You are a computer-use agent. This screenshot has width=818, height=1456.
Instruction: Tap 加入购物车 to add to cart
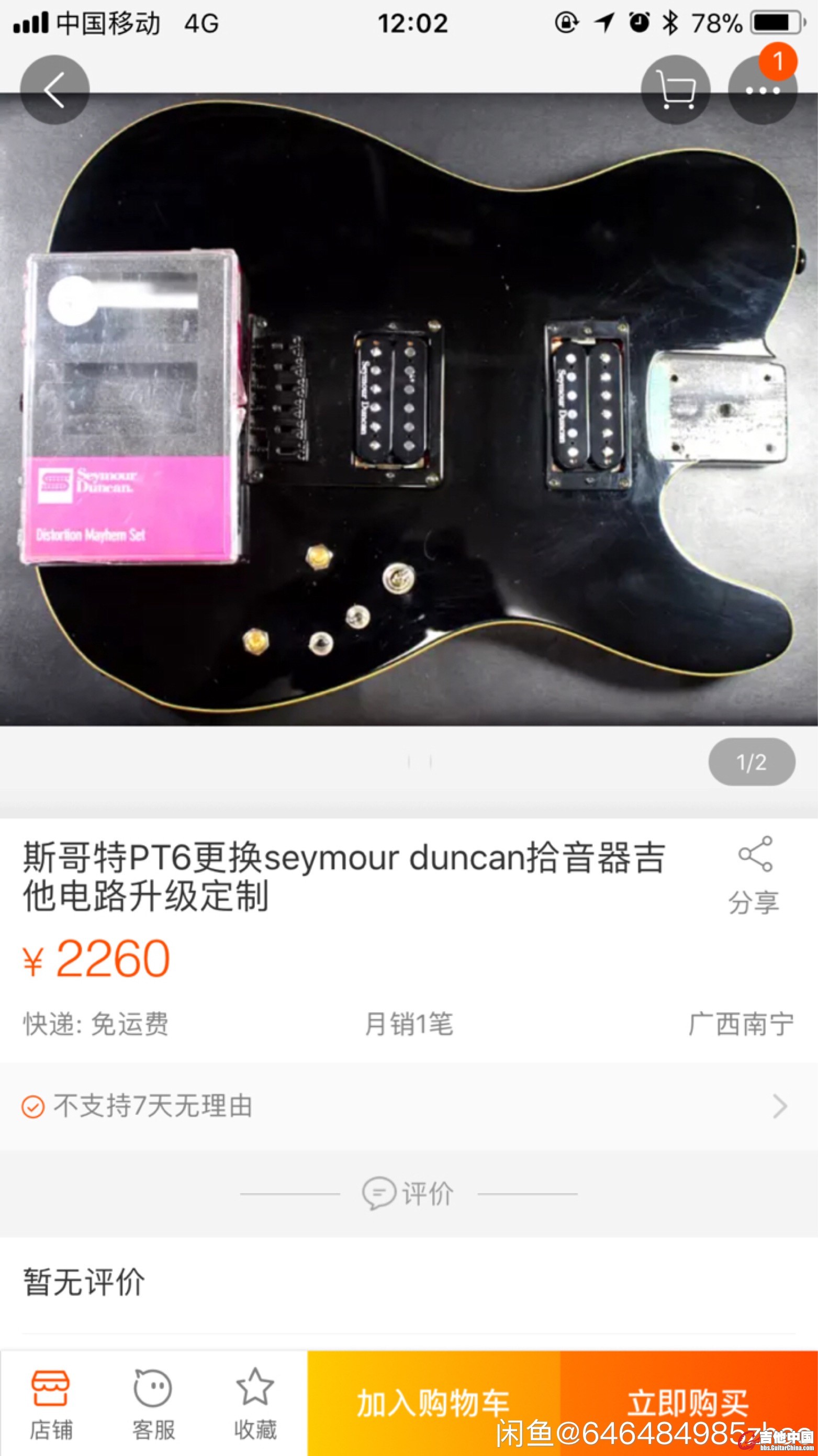(x=433, y=1403)
